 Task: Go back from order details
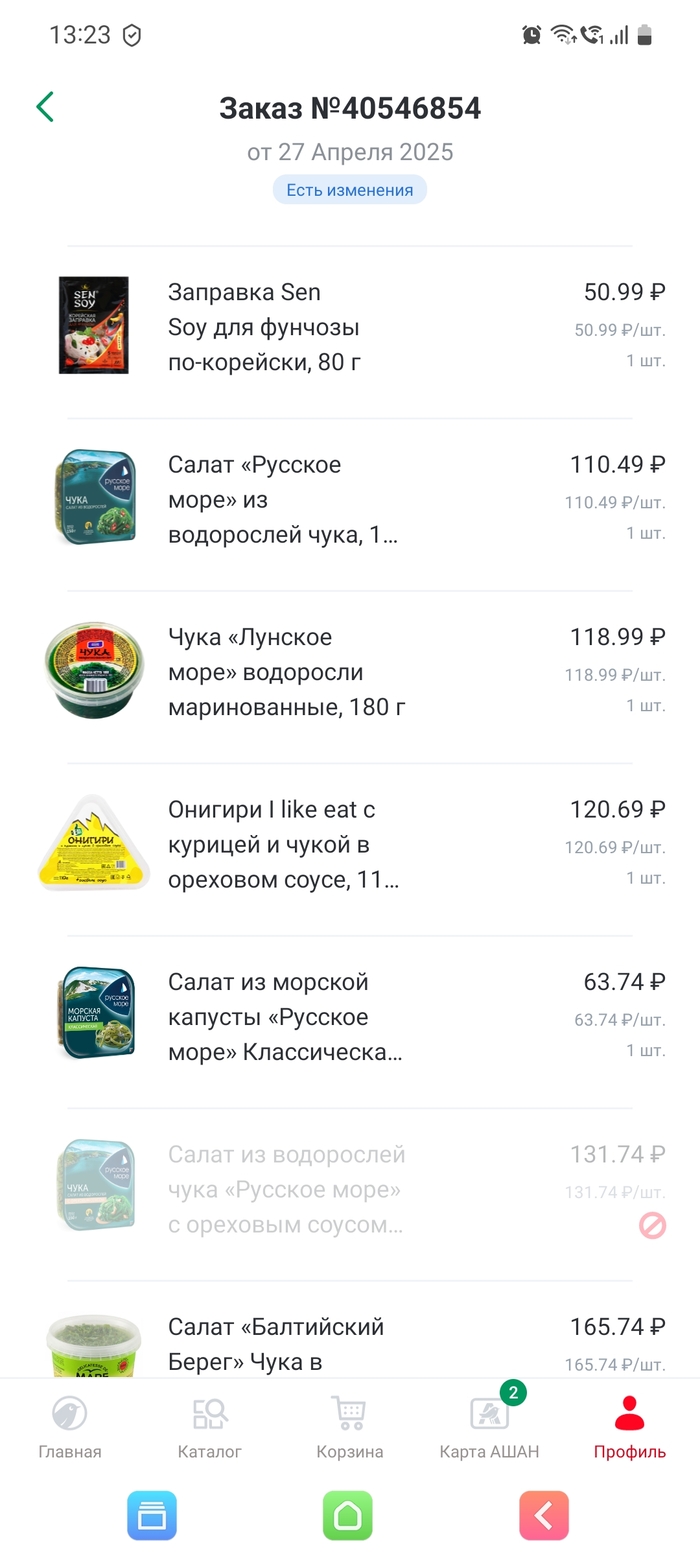(x=45, y=107)
